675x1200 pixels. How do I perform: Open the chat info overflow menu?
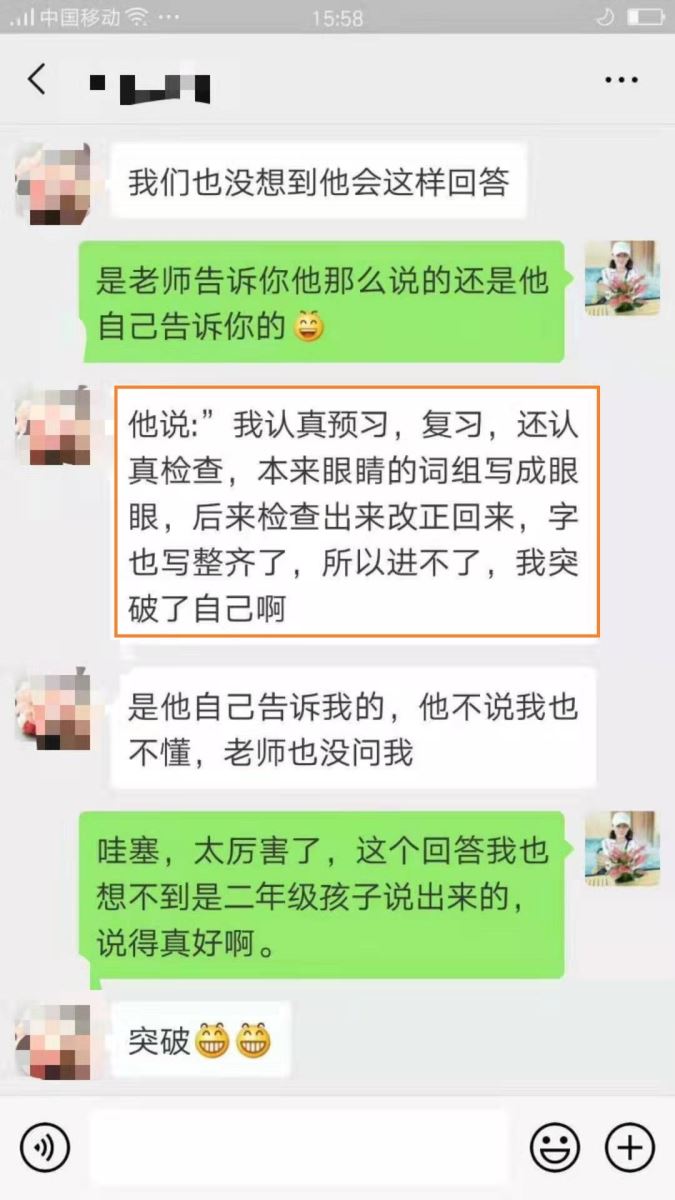coord(621,80)
